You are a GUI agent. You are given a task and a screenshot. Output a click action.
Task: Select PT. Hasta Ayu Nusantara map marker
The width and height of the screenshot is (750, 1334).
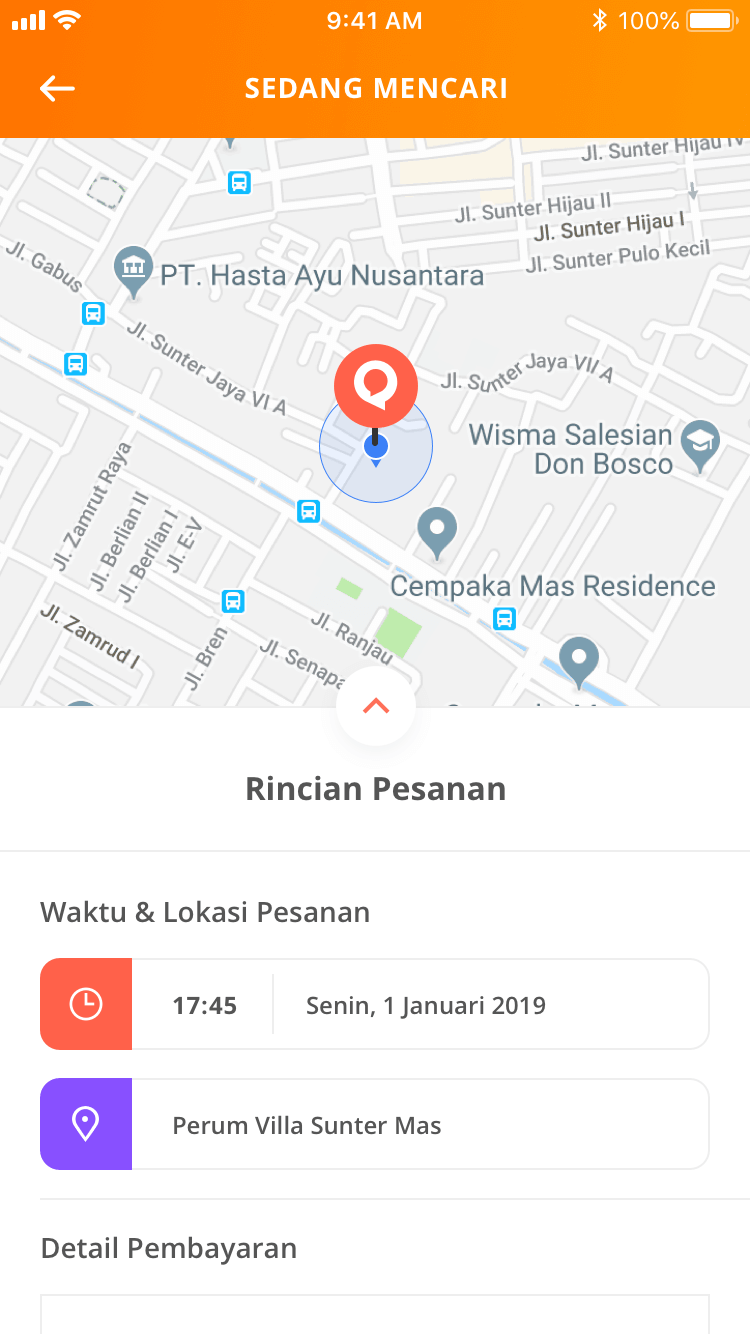point(132,268)
